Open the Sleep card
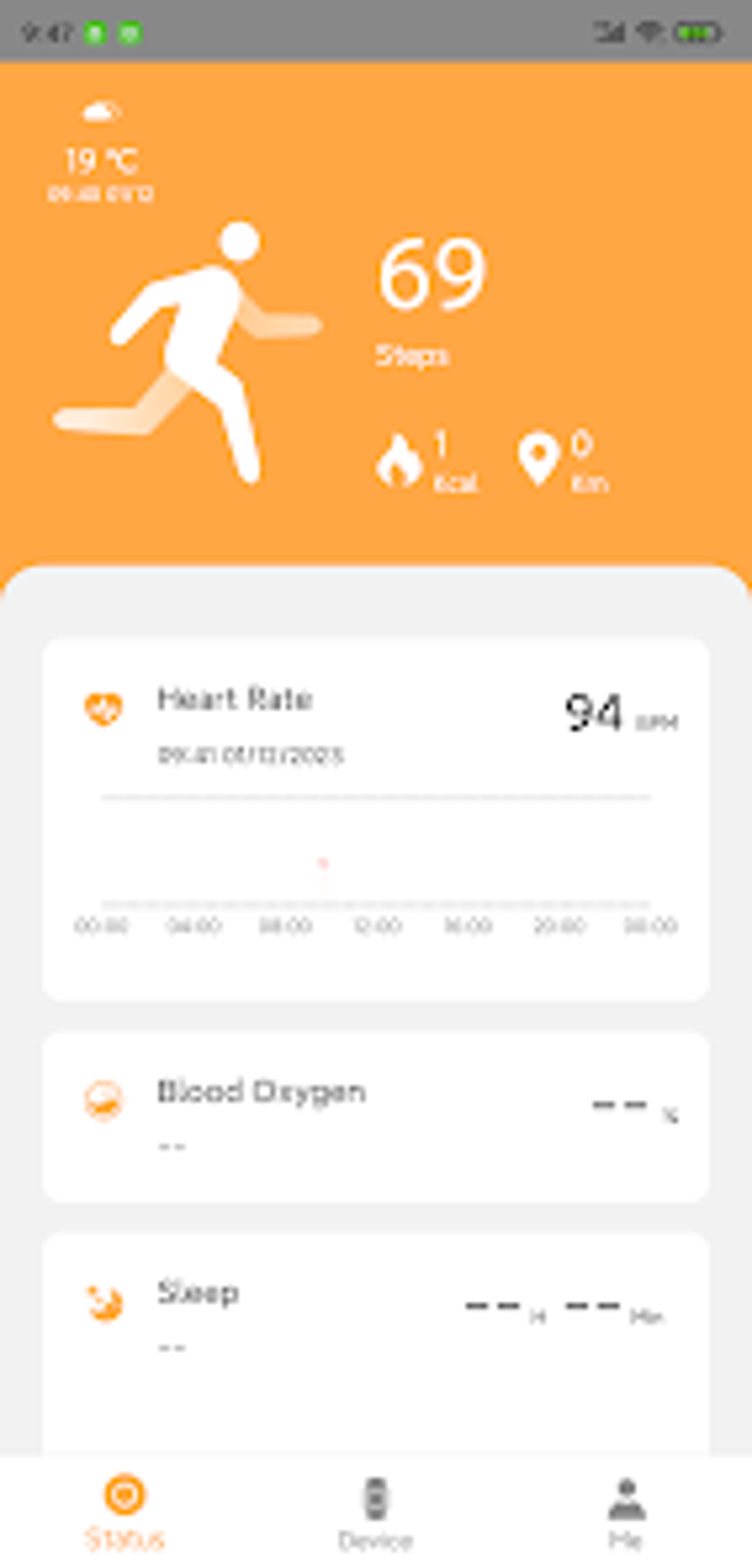 [x=376, y=1344]
